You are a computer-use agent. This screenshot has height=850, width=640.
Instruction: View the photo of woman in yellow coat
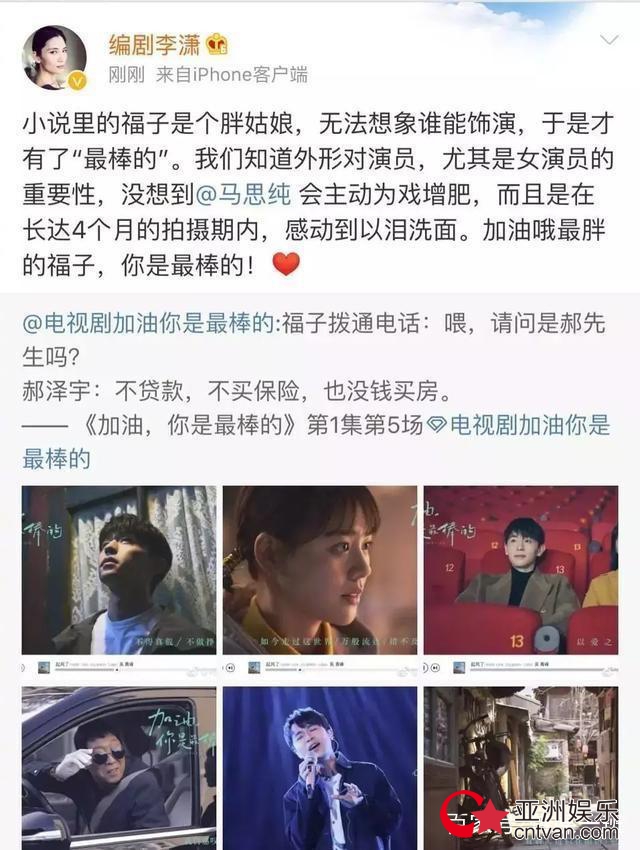pos(319,570)
